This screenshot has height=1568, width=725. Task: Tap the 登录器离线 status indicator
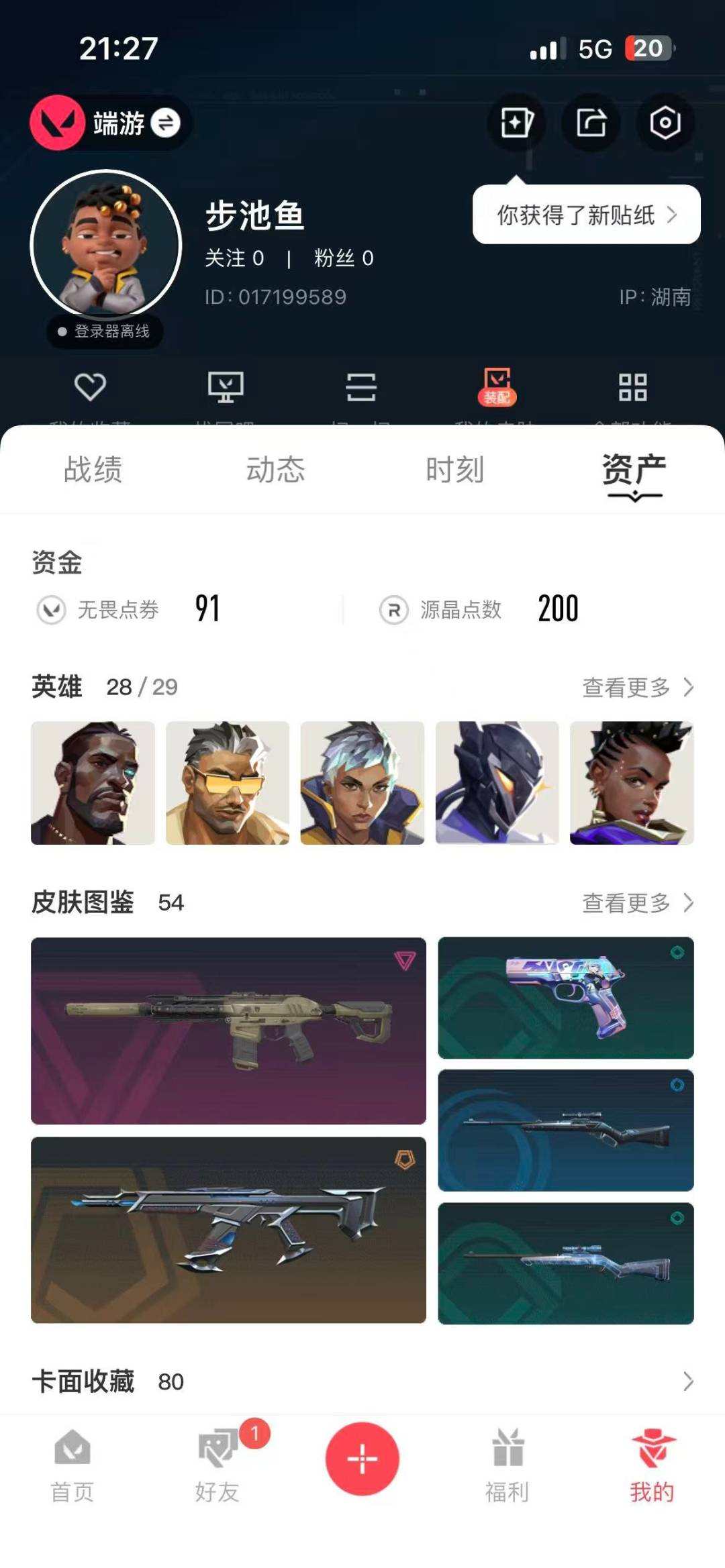[x=104, y=330]
